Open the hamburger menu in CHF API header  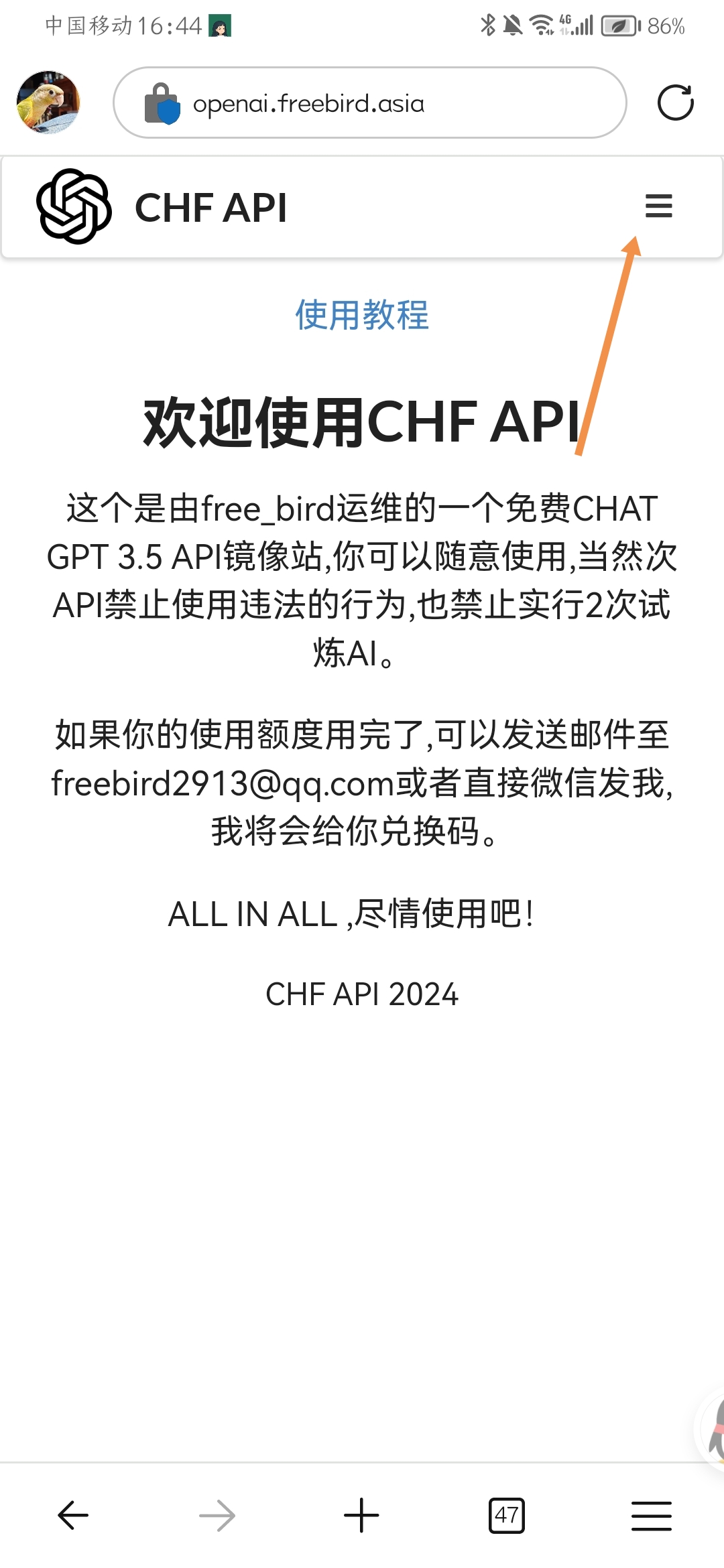658,206
